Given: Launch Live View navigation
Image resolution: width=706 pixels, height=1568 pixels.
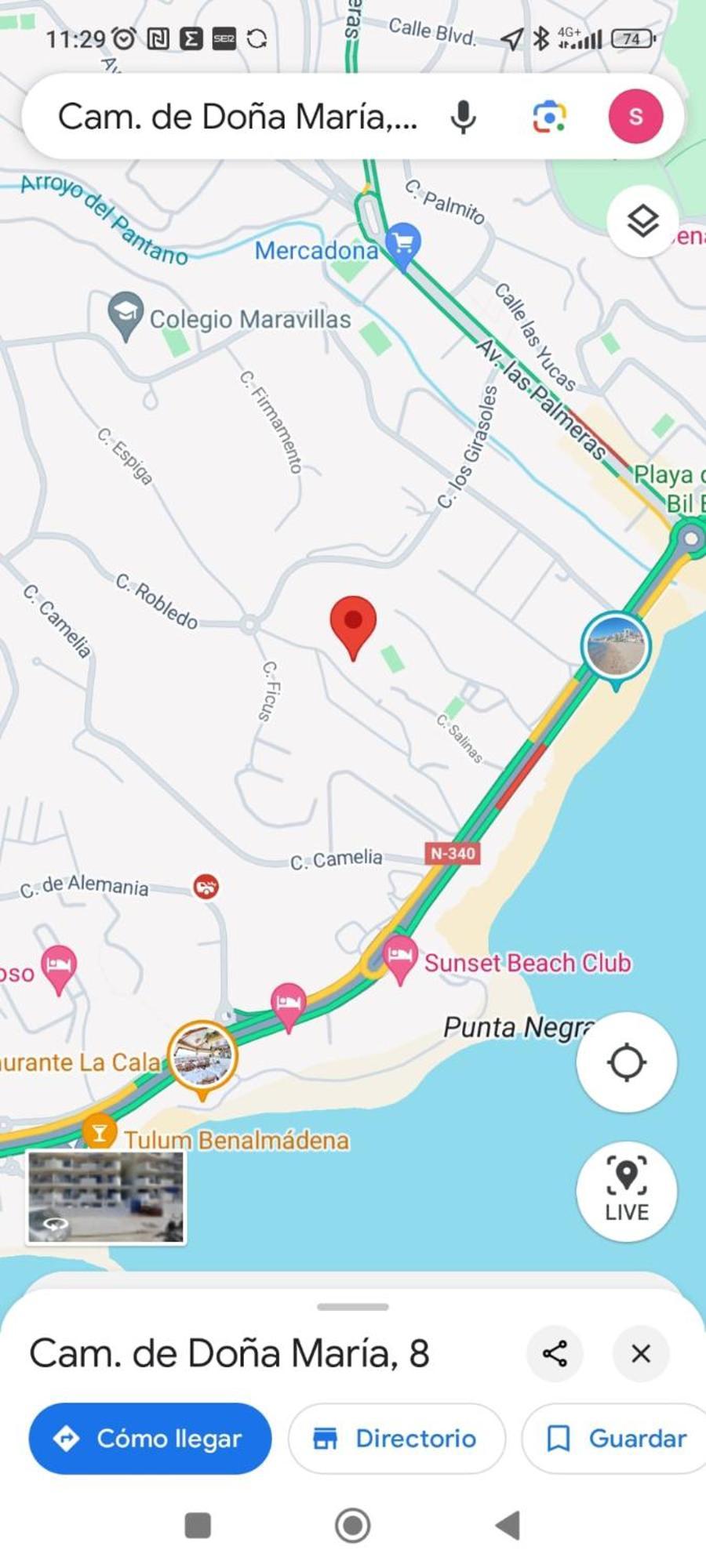Looking at the screenshot, I should pos(626,1190).
